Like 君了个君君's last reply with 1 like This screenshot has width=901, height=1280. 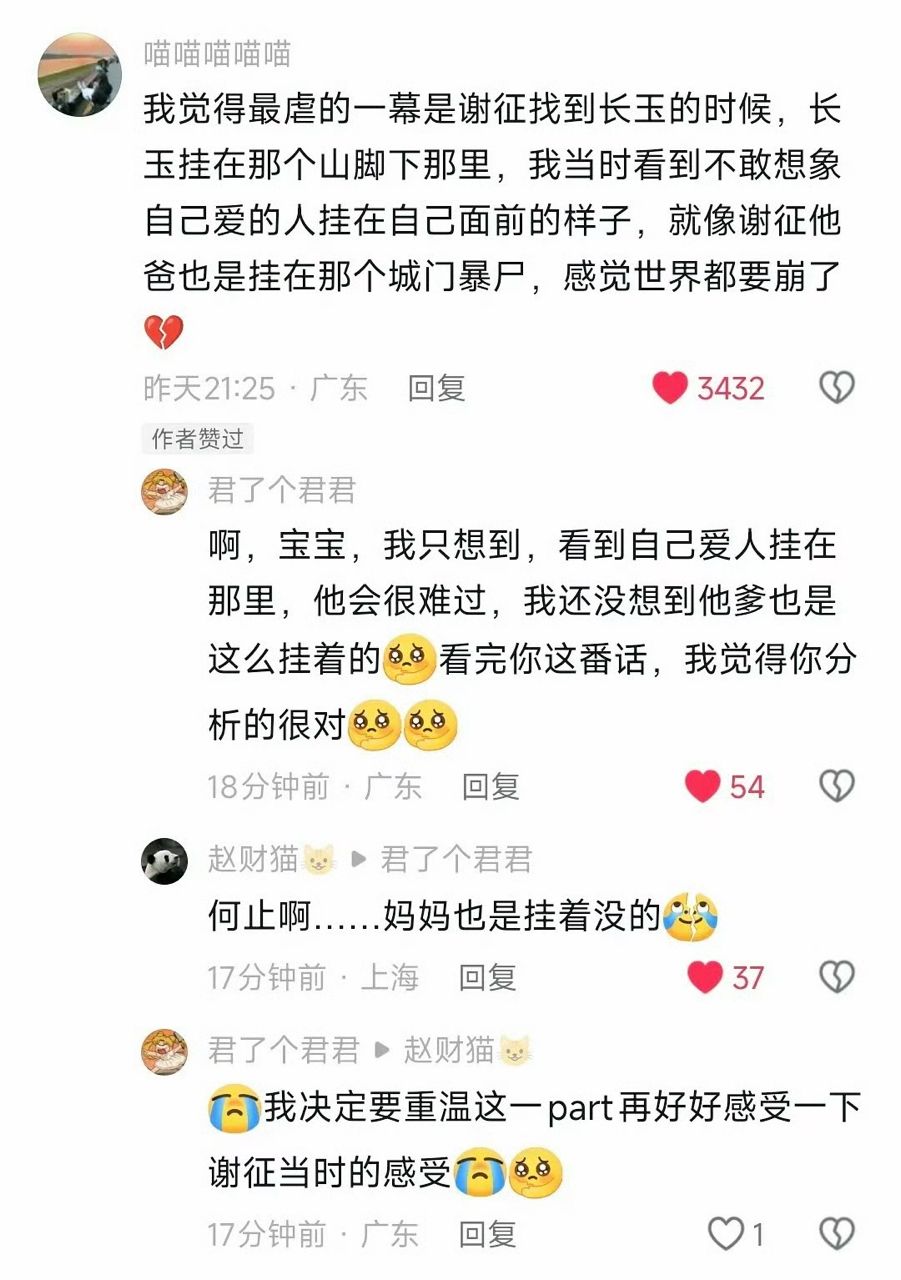tap(726, 1234)
